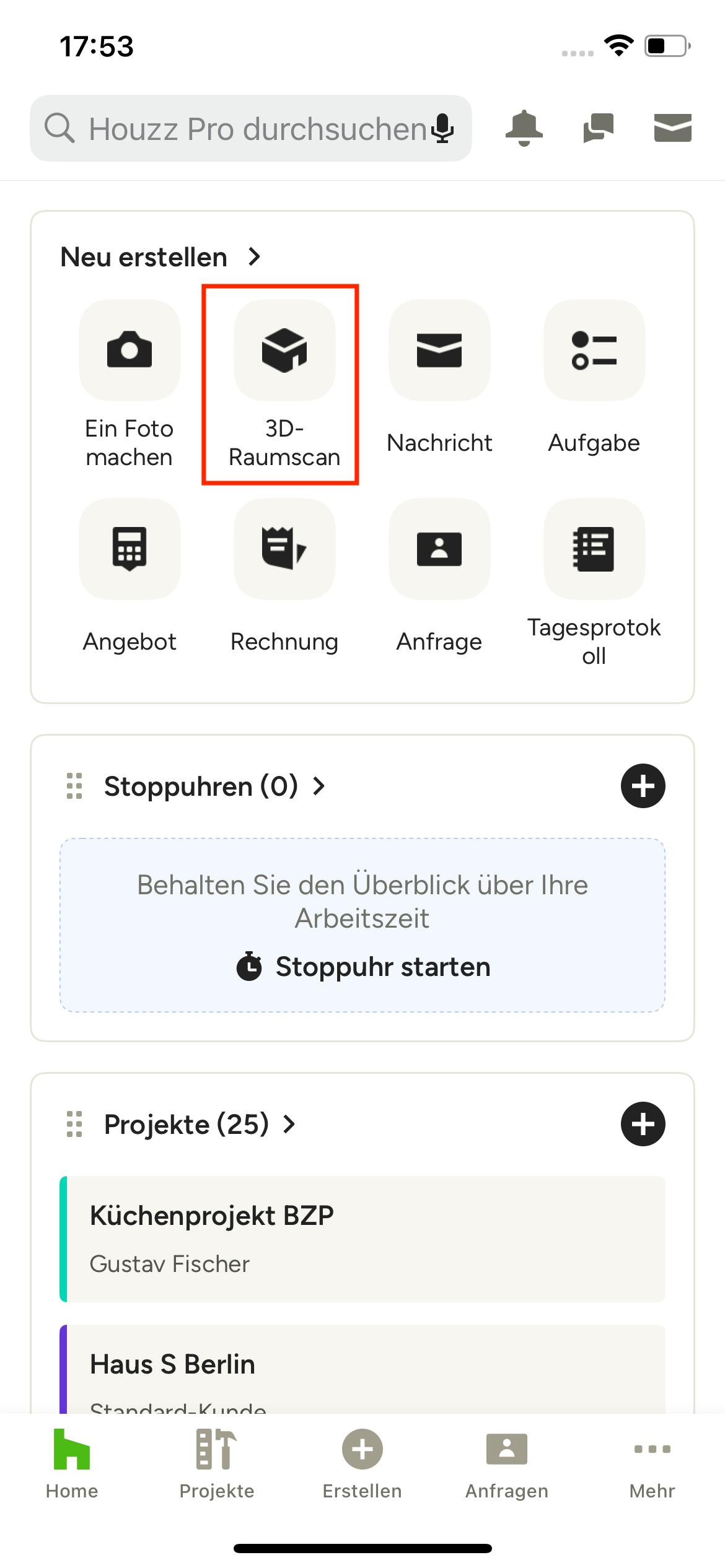Screen dimensions: 725x1568
Task: Open the chat bubbles icon
Action: [x=599, y=128]
